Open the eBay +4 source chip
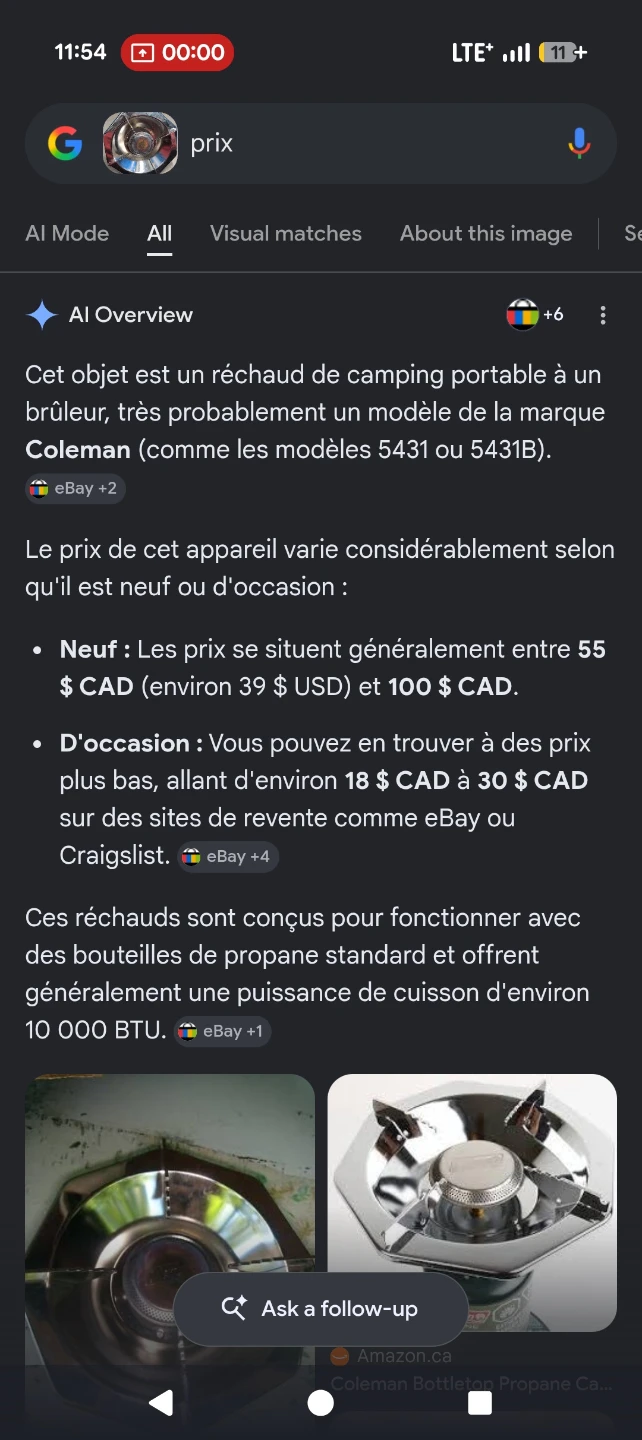The height and width of the screenshot is (1440, 642). [x=227, y=857]
